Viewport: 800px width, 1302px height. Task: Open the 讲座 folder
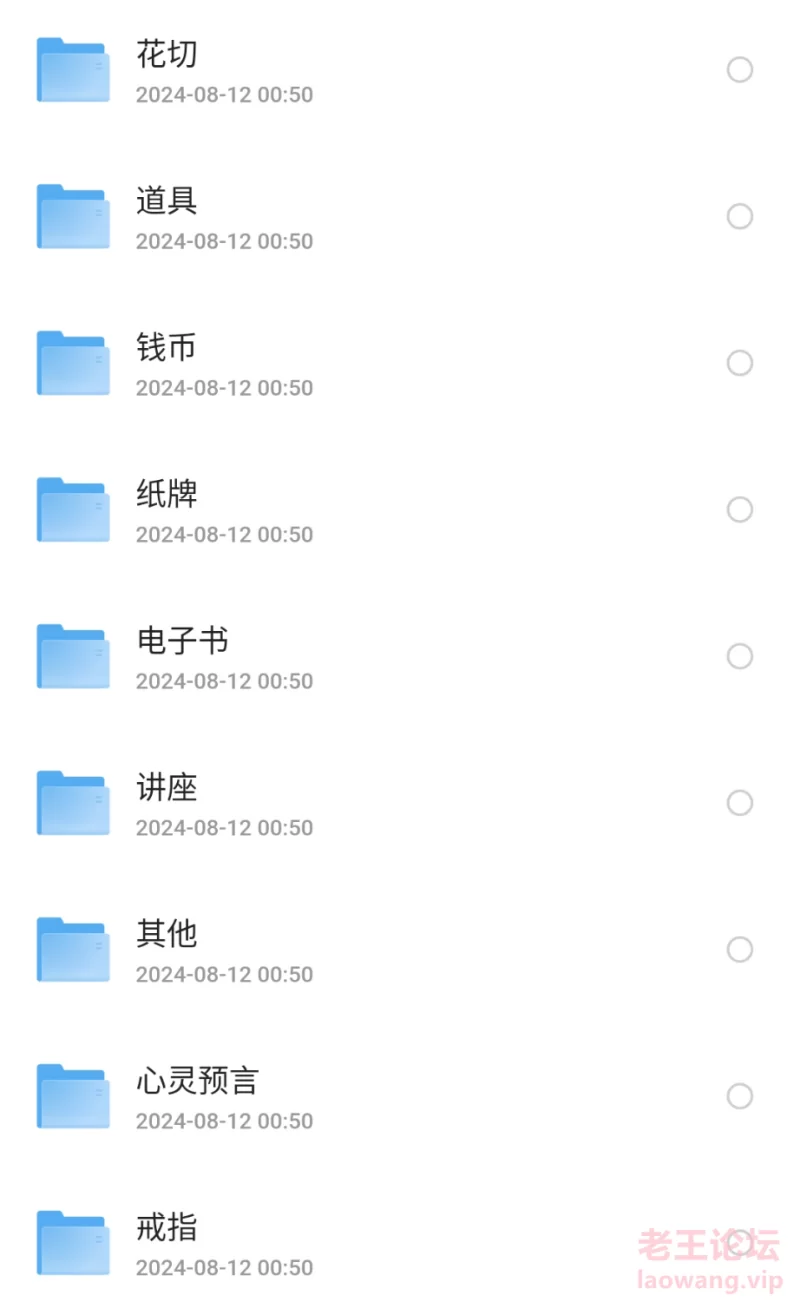pos(400,803)
